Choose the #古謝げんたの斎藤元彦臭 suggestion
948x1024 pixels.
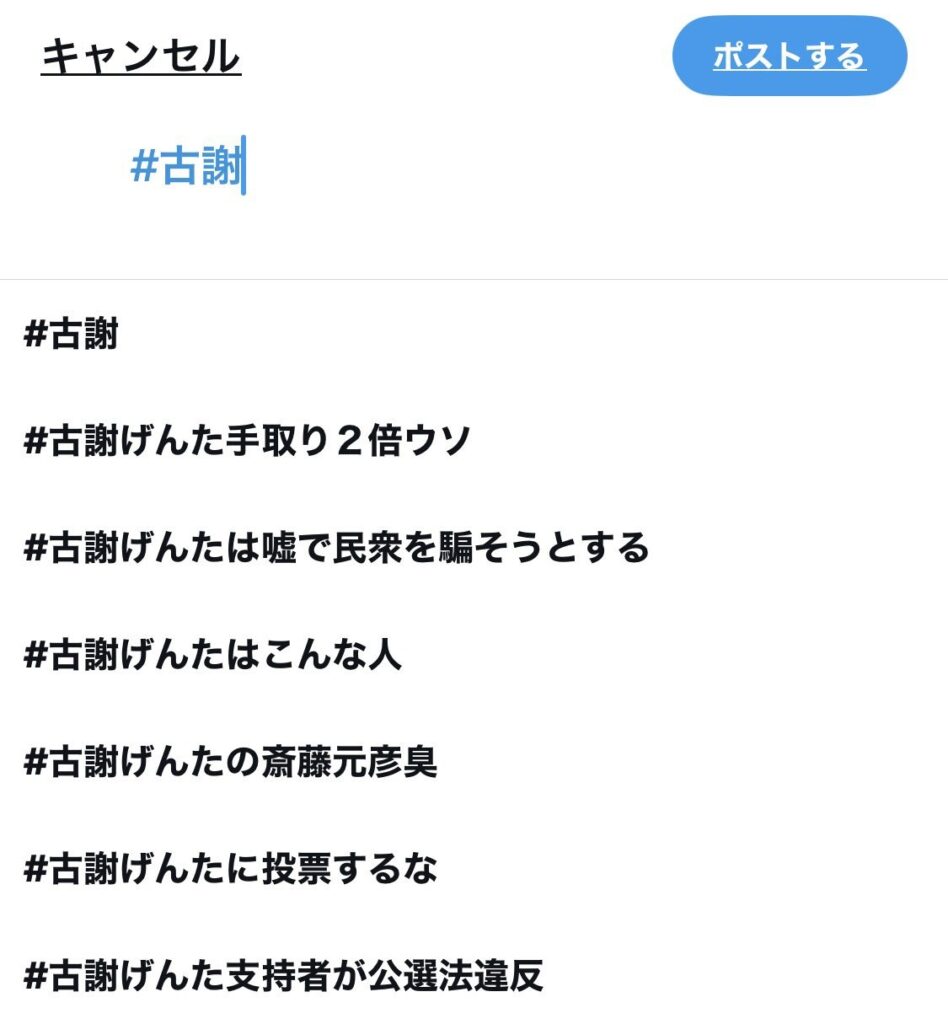(x=474, y=761)
